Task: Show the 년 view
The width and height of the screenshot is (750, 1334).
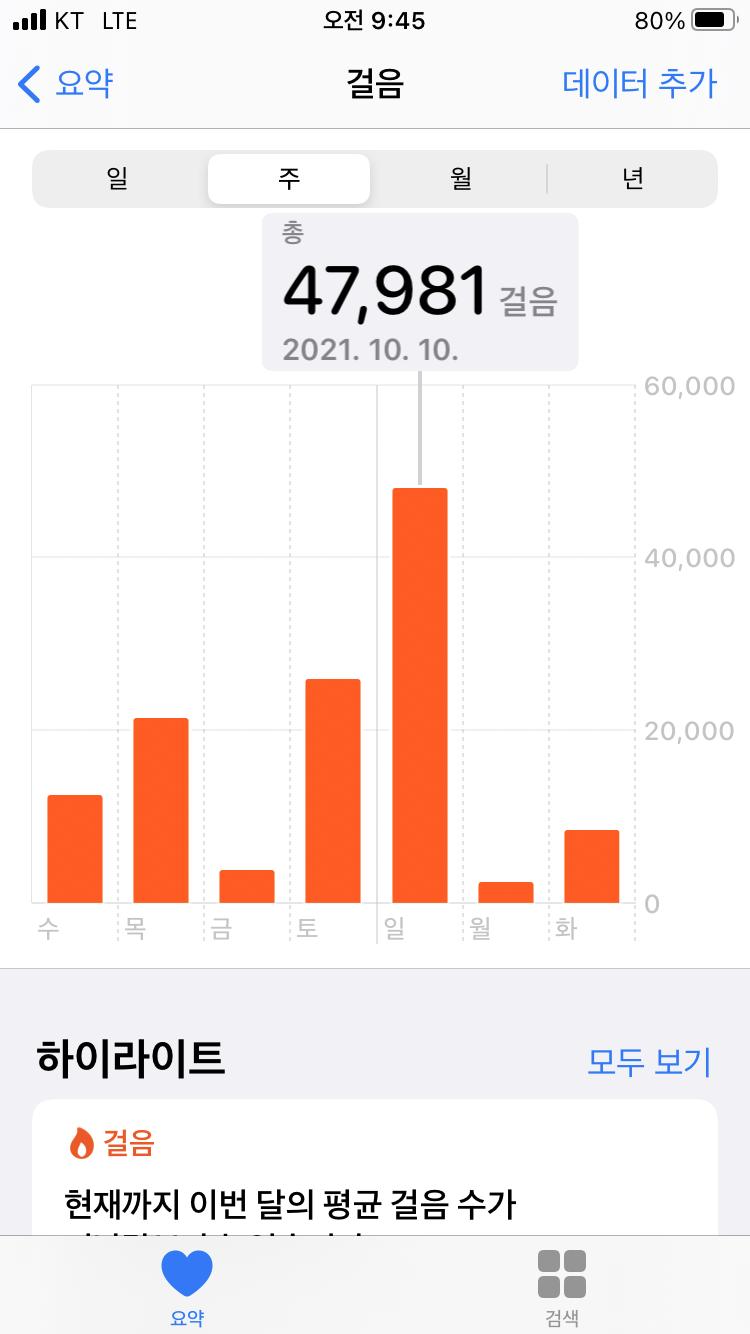Action: 632,179
